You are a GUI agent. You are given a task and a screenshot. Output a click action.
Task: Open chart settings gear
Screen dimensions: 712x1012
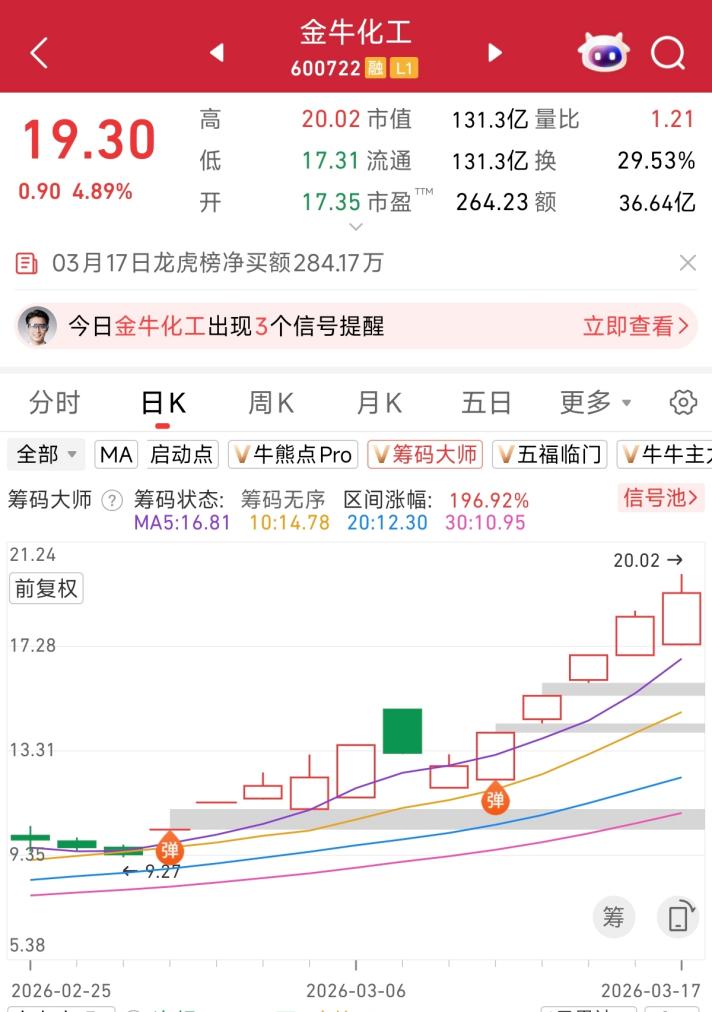[683, 403]
